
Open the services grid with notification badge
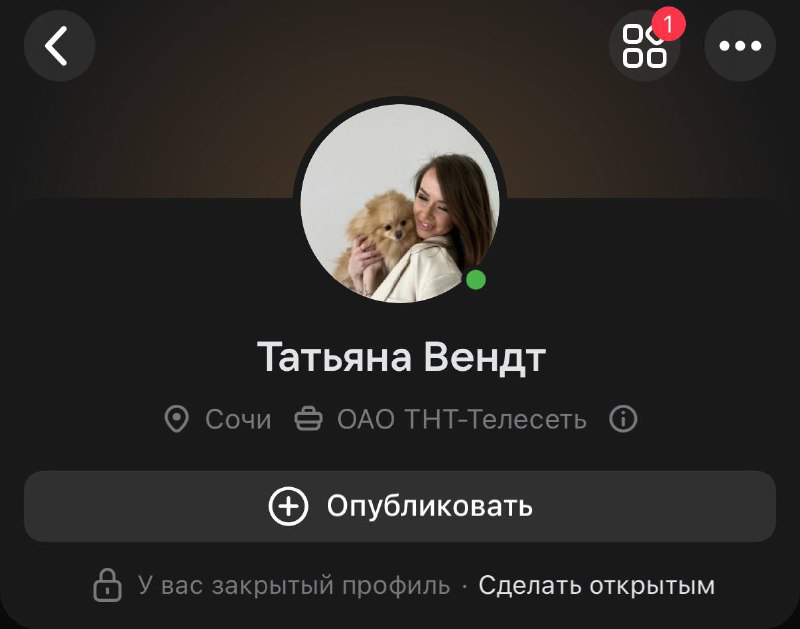[x=645, y=45]
